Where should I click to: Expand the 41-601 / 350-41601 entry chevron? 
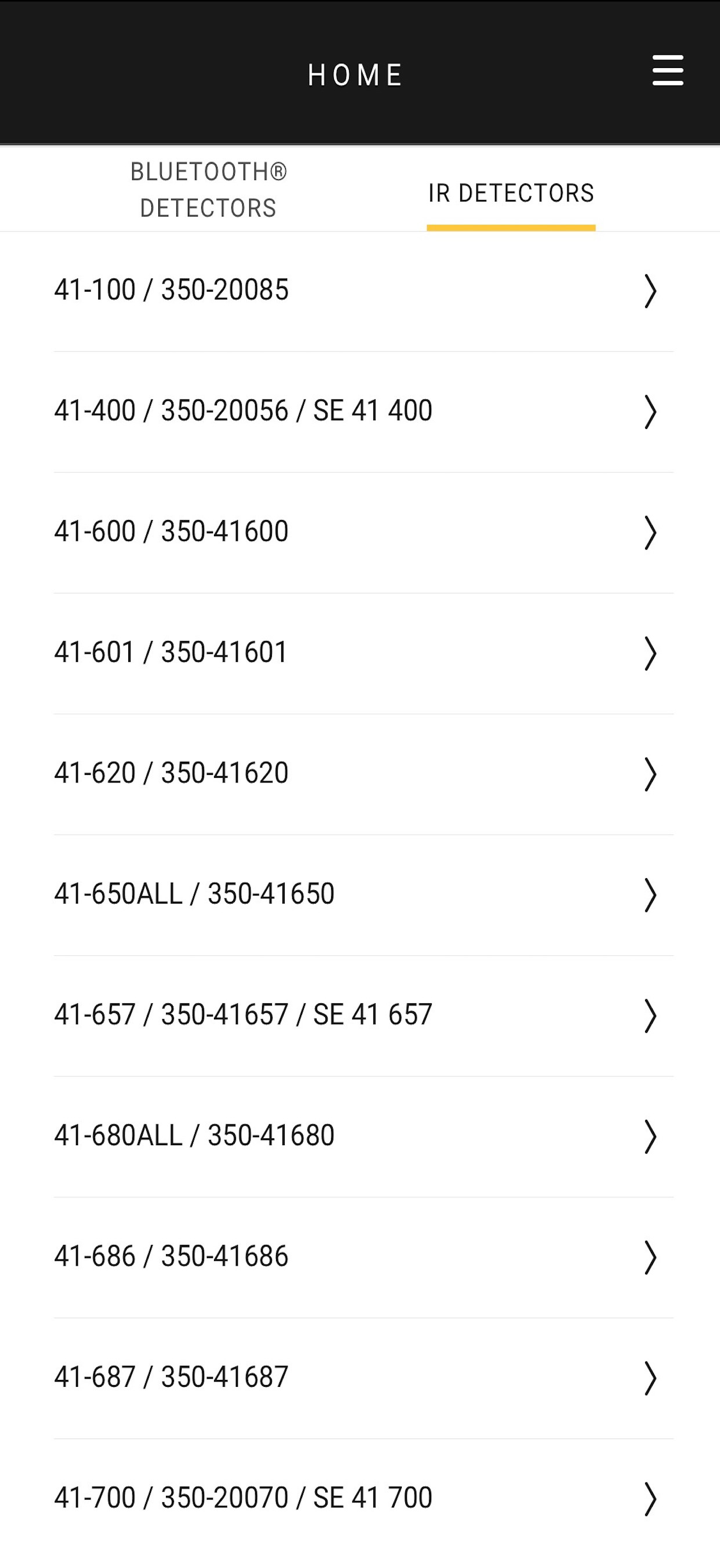650,654
